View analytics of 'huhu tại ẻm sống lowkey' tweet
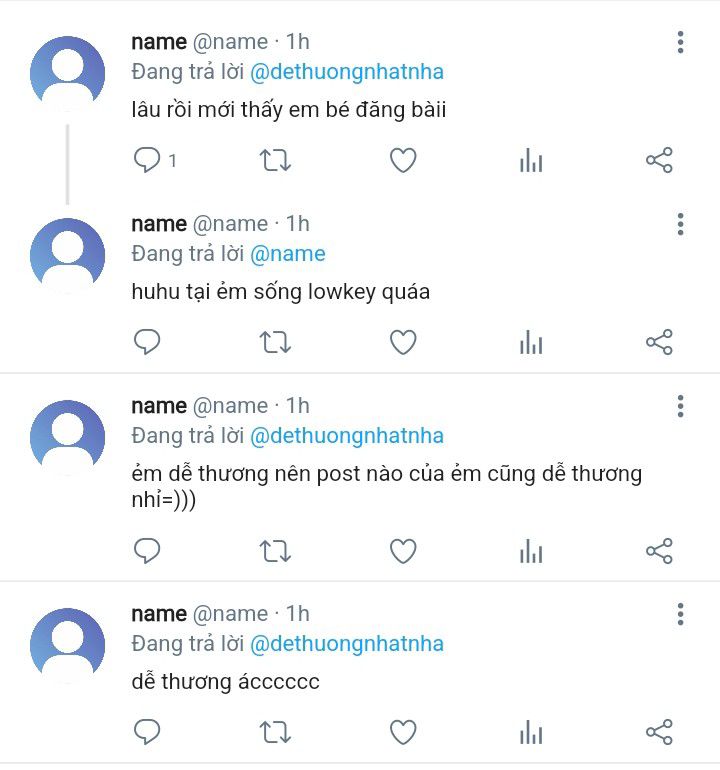The height and width of the screenshot is (770, 720). [x=531, y=342]
